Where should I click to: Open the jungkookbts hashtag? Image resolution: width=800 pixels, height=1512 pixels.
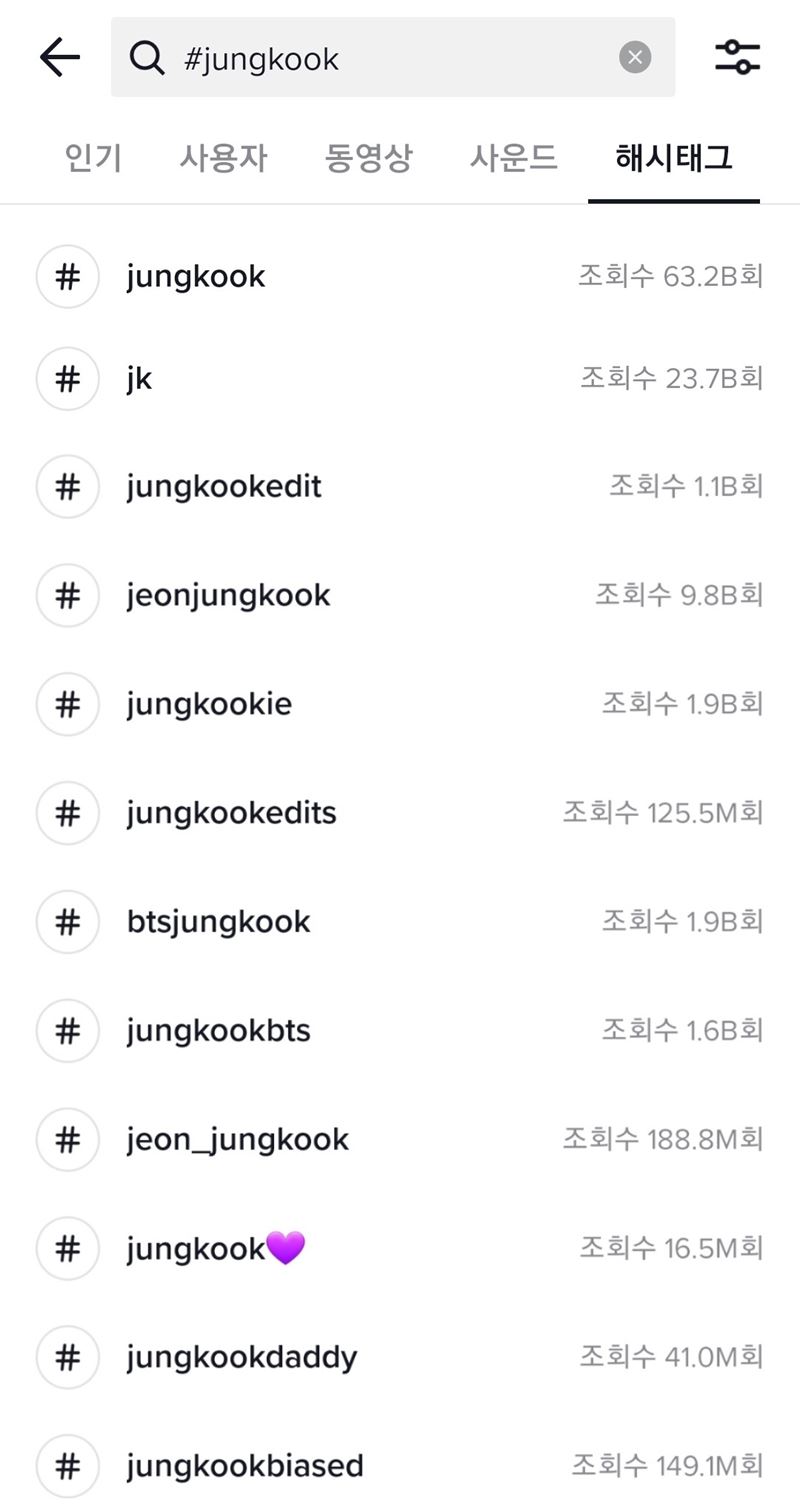point(400,1030)
